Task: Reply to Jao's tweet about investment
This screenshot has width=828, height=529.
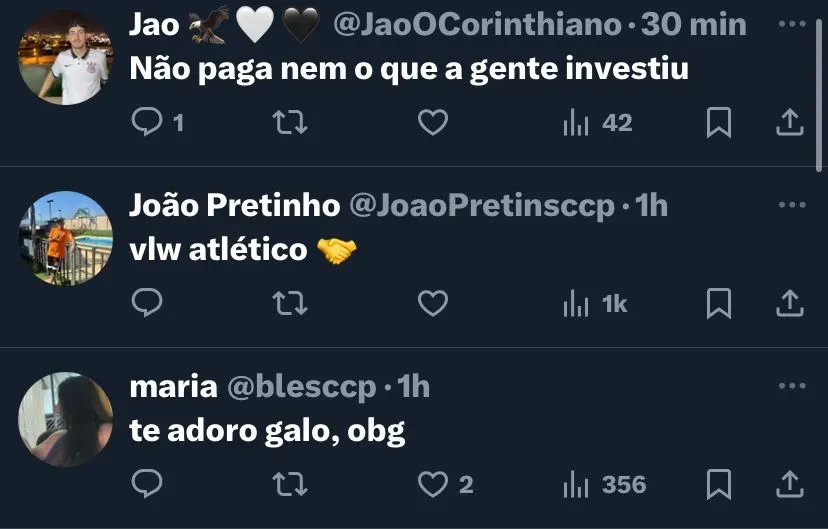Action: pyautogui.click(x=148, y=123)
